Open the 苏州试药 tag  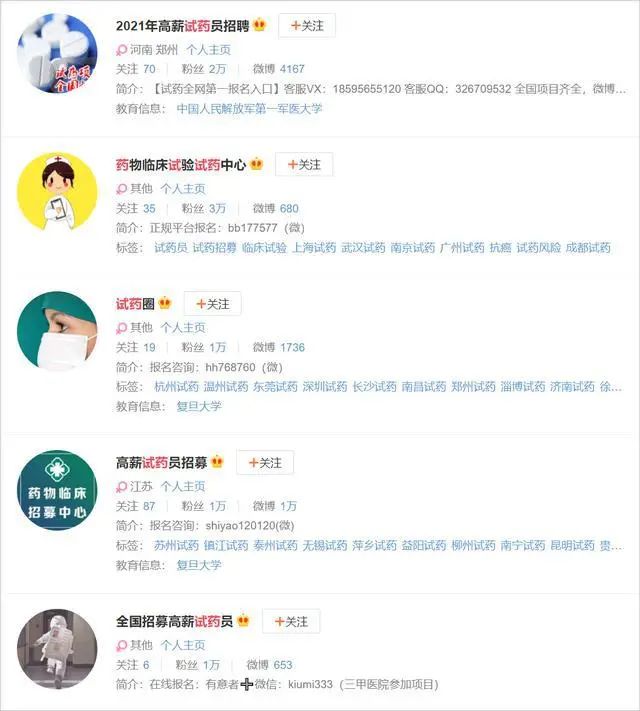pos(175,546)
